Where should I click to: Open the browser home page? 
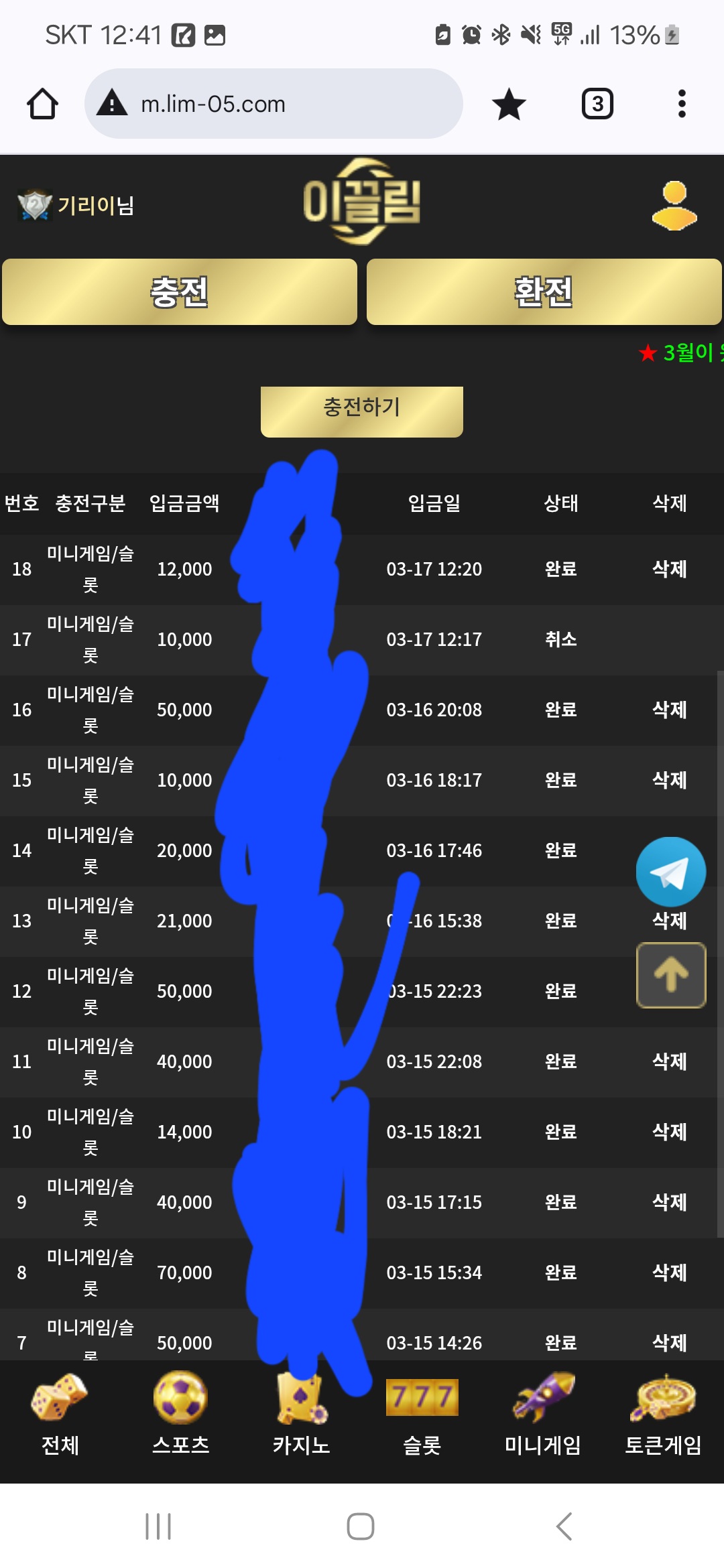[42, 104]
